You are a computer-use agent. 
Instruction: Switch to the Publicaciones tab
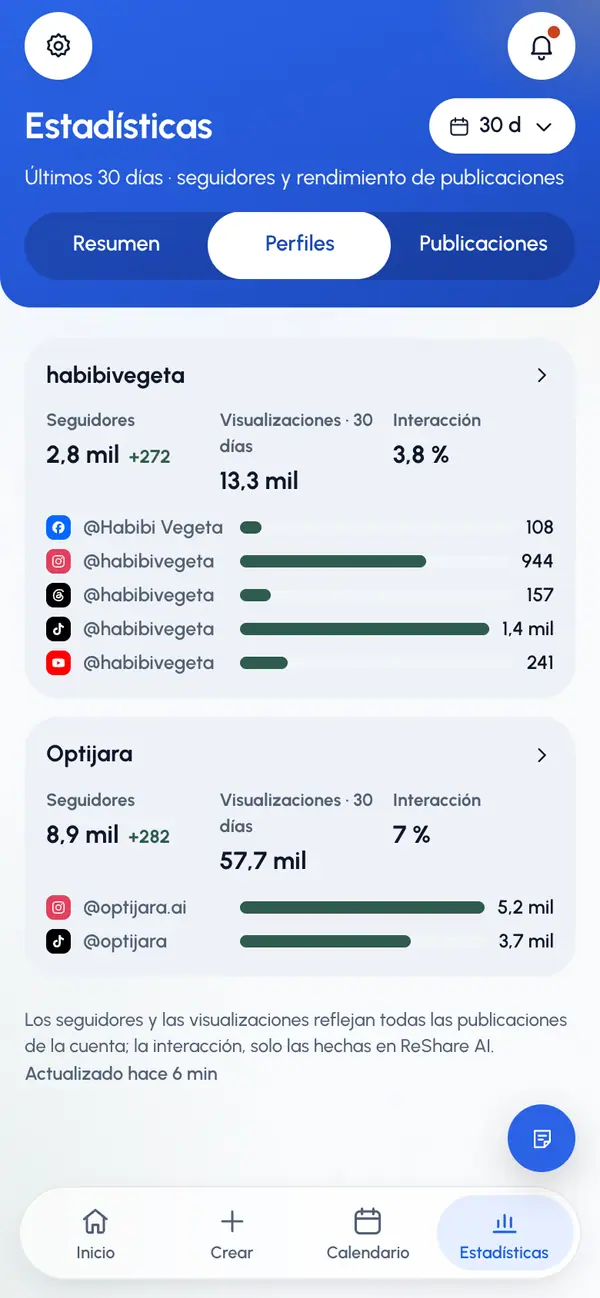click(x=483, y=244)
